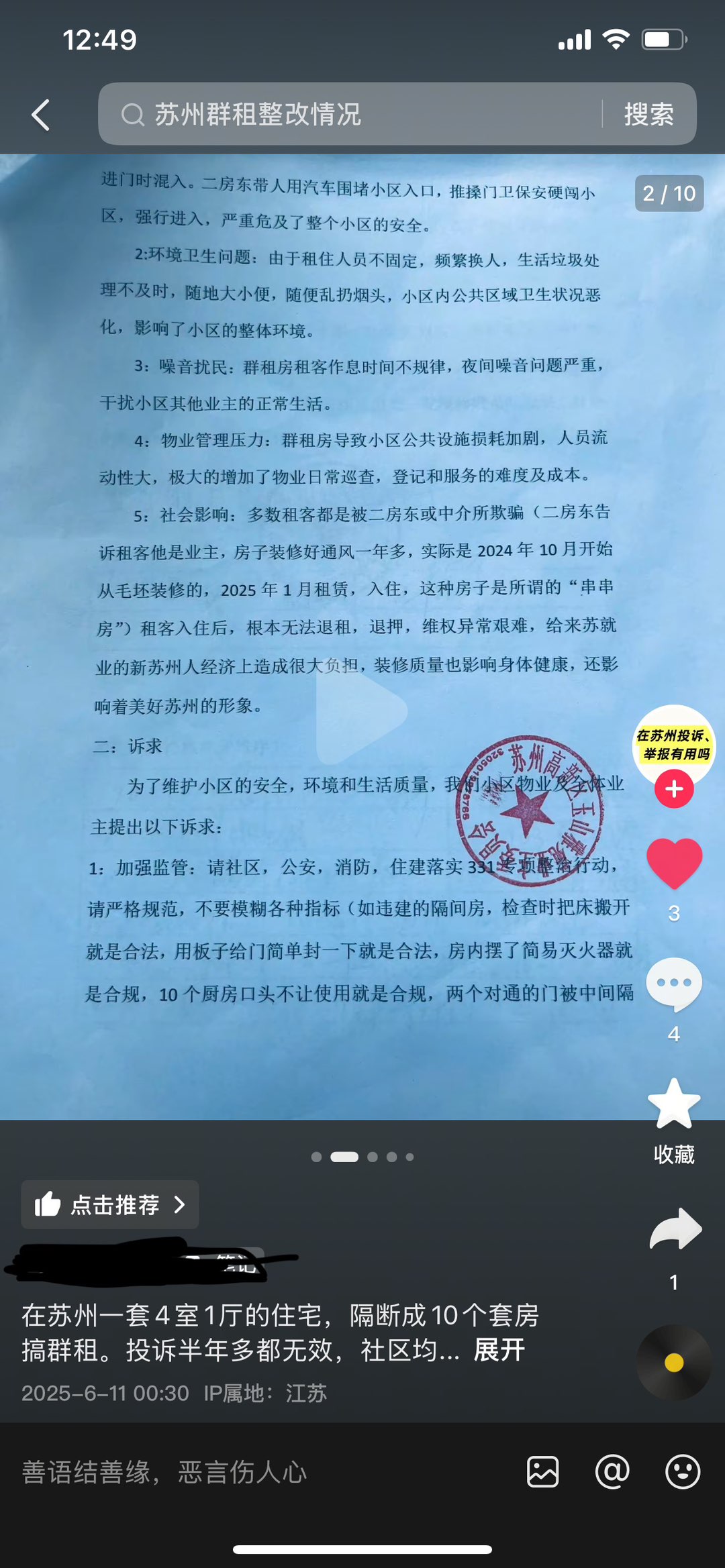Open the search field "苏州群租整改情况"

tap(349, 114)
